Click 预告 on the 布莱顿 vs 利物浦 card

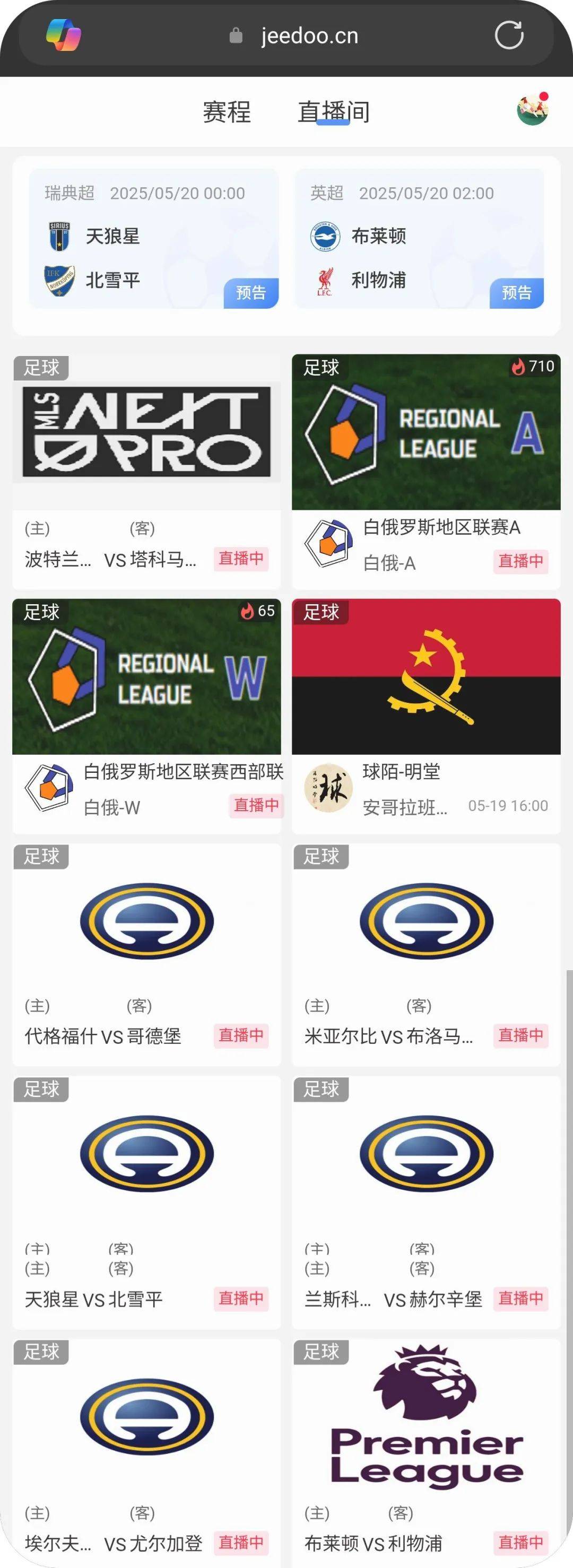(x=517, y=292)
